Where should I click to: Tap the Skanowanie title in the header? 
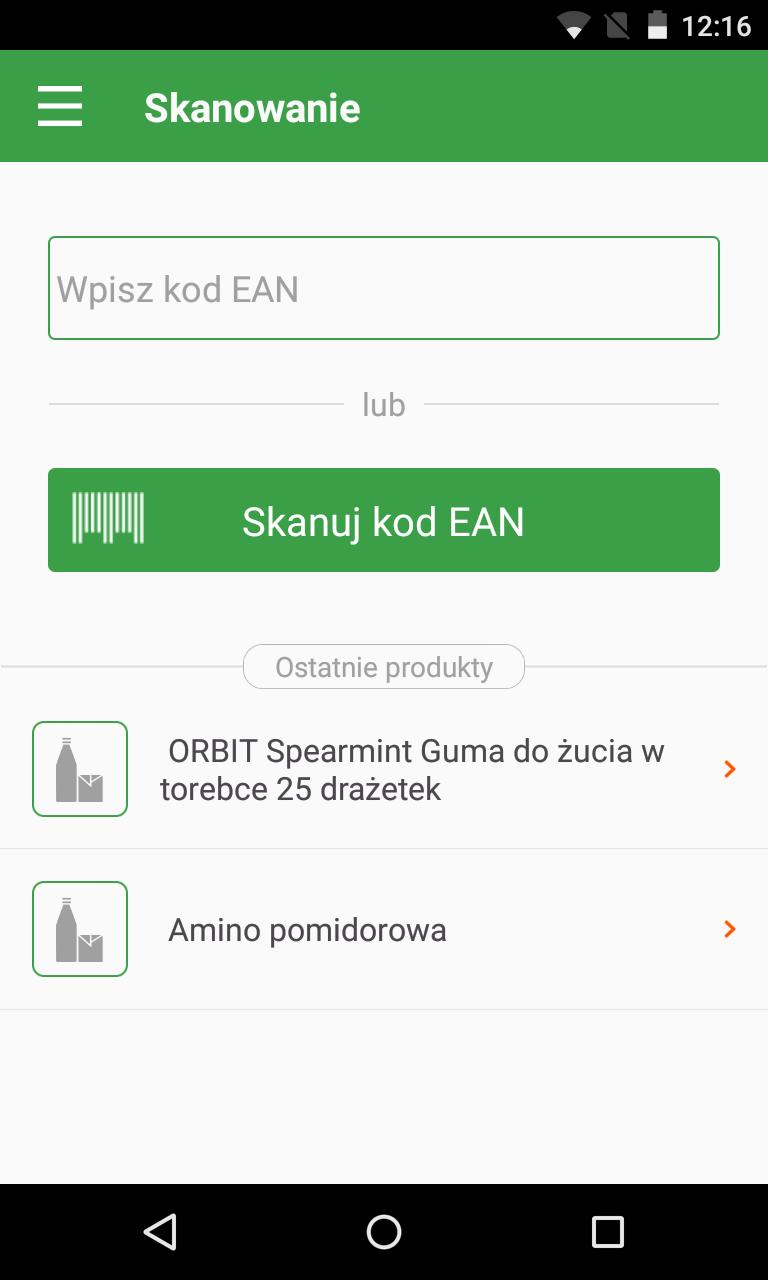tap(253, 106)
